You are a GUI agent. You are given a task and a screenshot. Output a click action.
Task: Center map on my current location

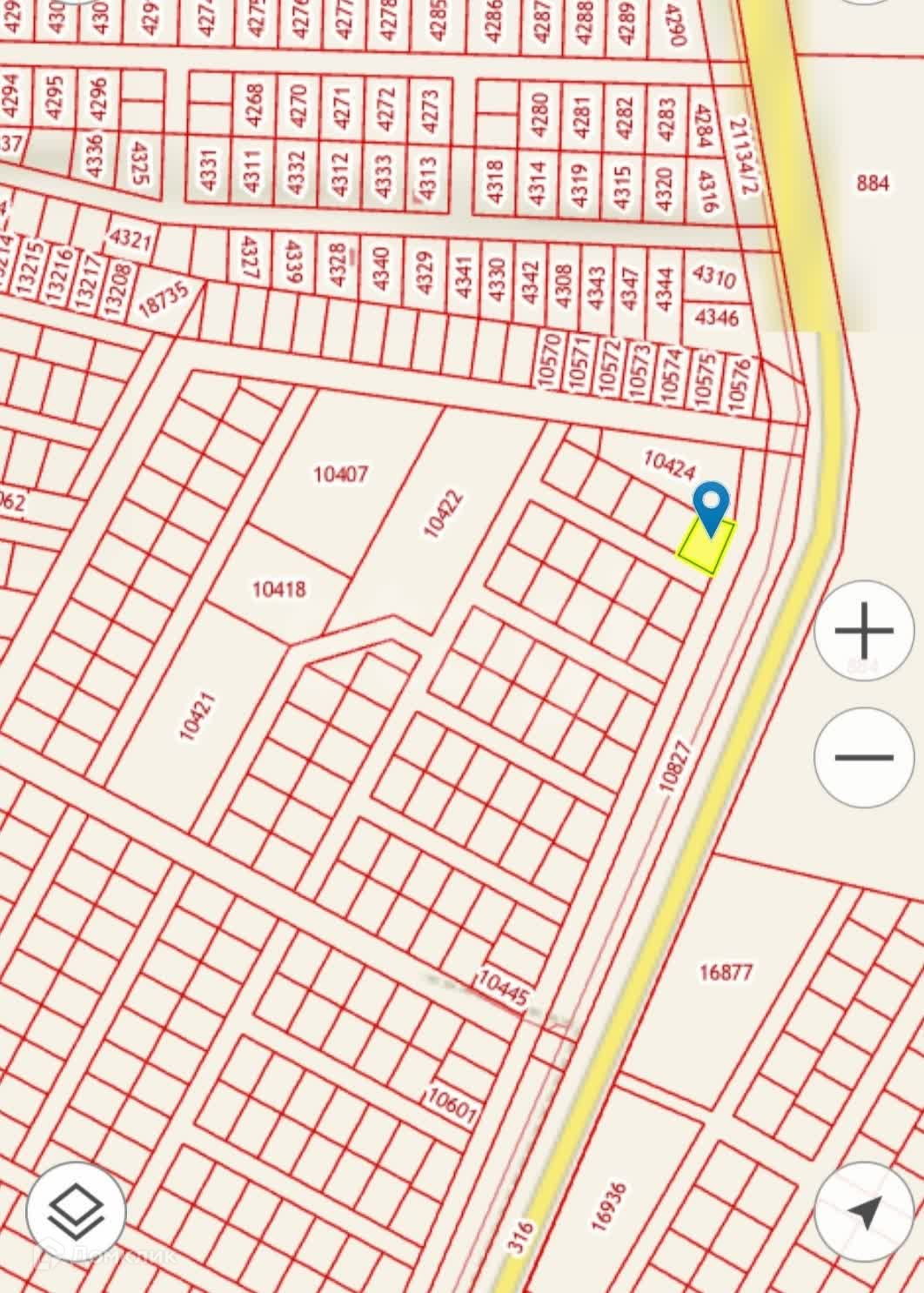pyautogui.click(x=864, y=1210)
